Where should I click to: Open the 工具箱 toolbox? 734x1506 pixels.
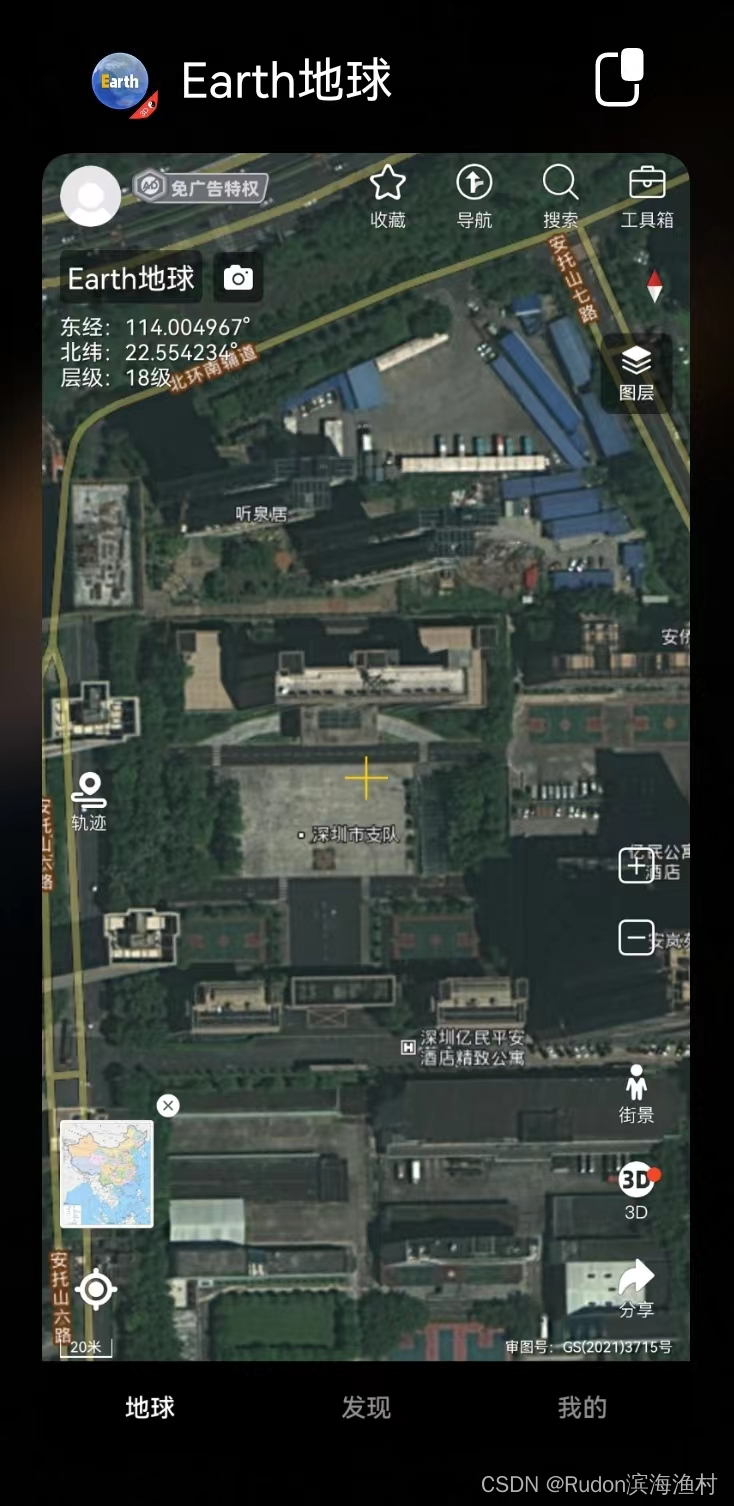click(647, 197)
